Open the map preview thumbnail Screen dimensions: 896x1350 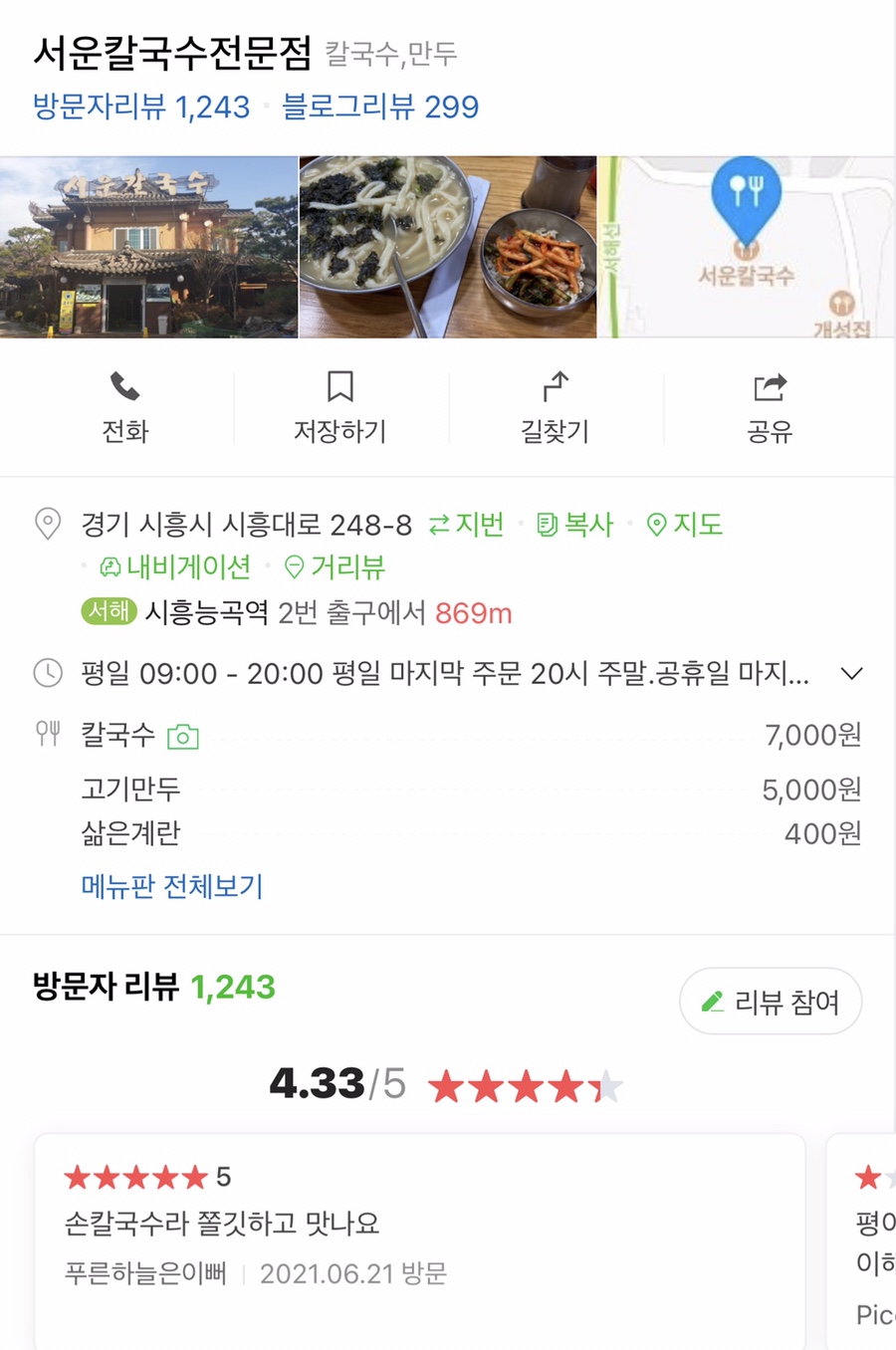click(x=747, y=247)
